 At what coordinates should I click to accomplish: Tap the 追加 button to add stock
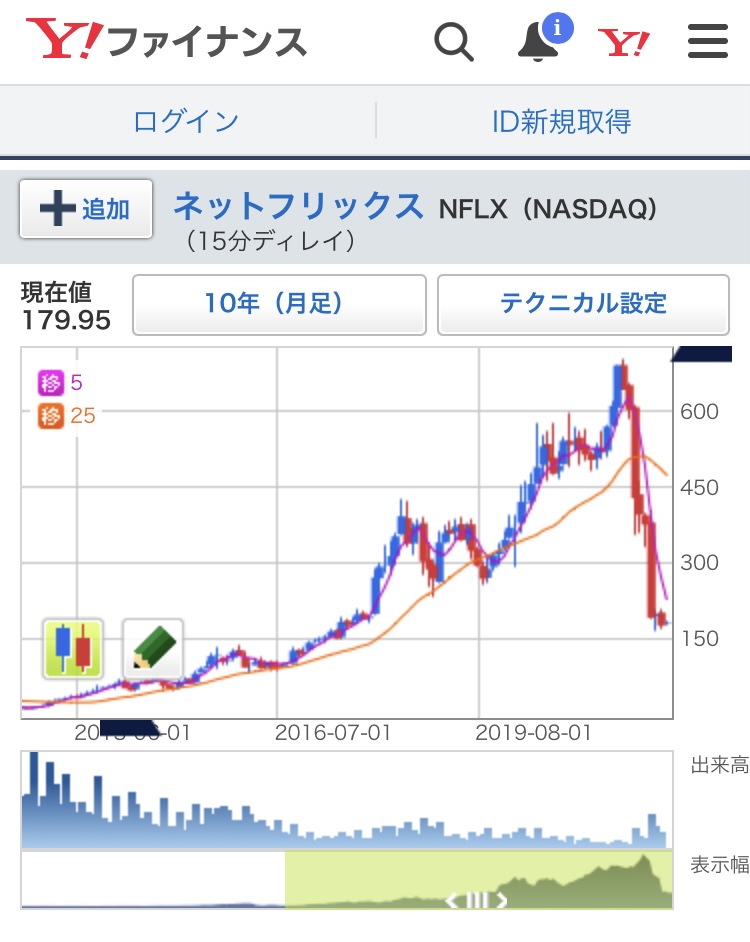(x=86, y=209)
